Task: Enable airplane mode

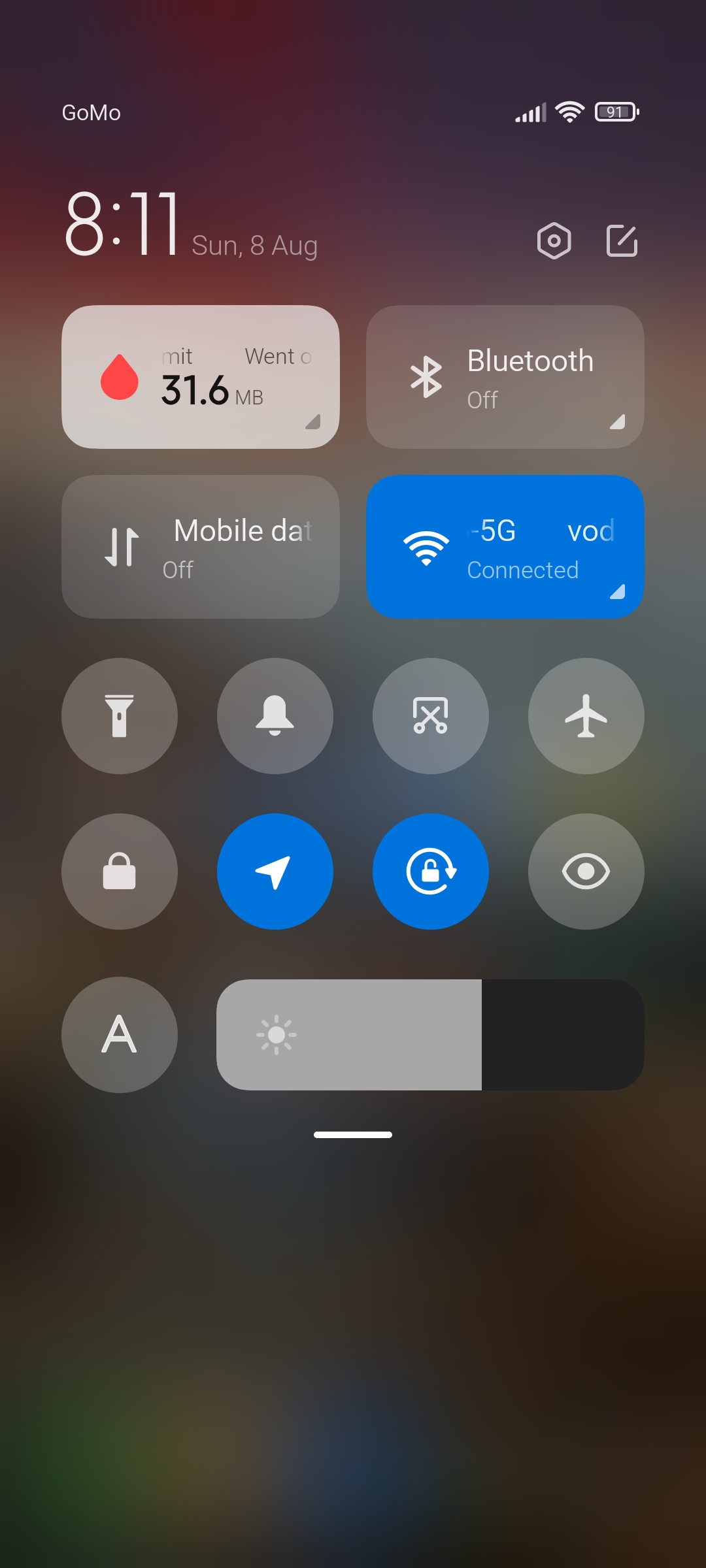Action: point(586,716)
